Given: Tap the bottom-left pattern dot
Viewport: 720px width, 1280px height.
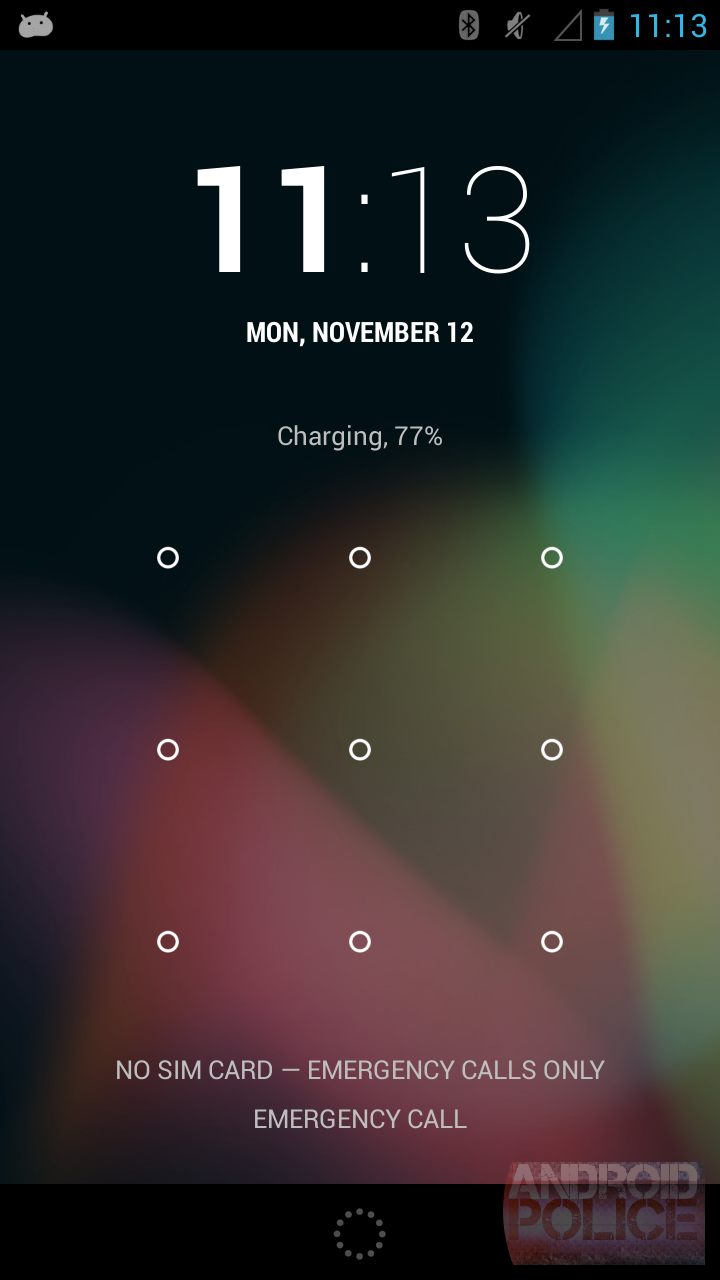Looking at the screenshot, I should click(x=168, y=942).
